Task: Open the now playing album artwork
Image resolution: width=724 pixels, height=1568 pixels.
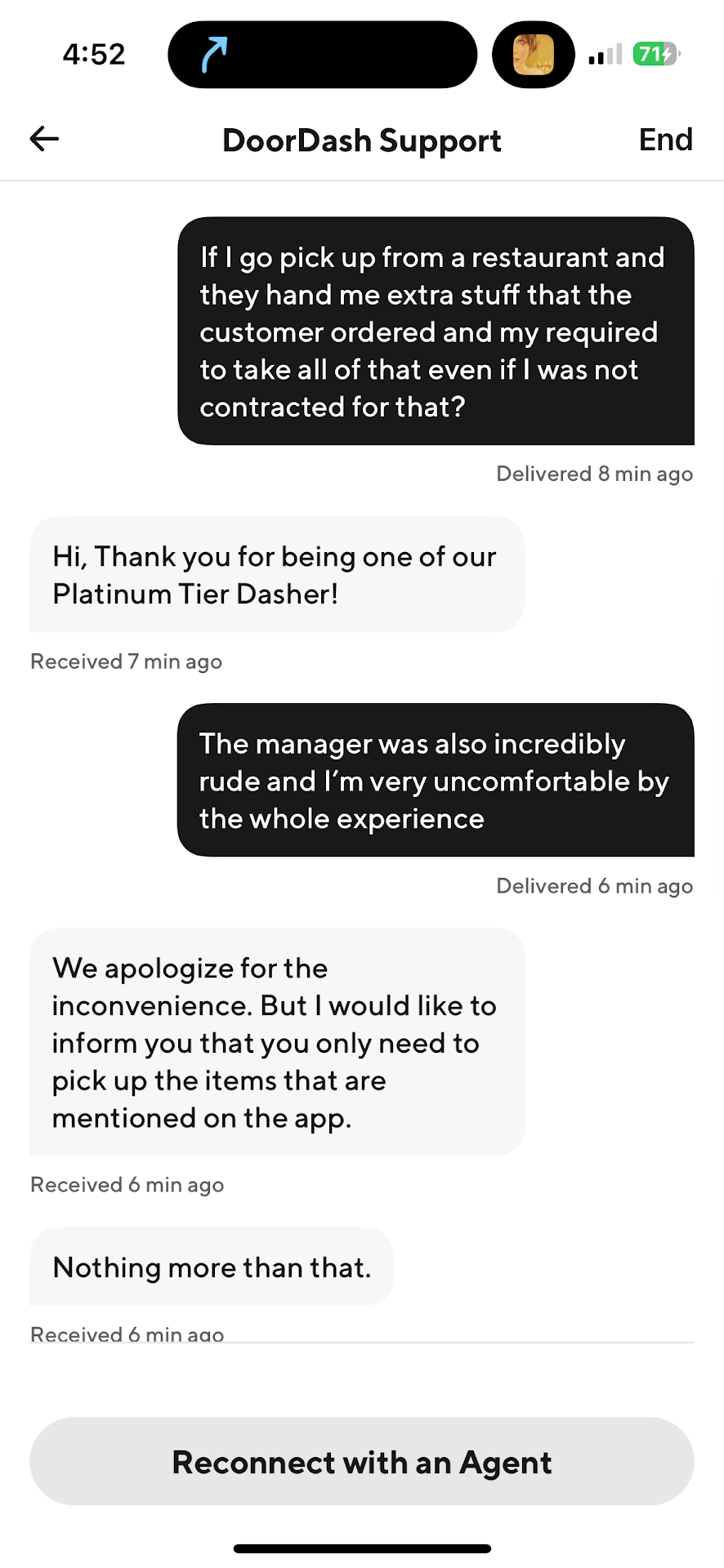Action: [x=533, y=55]
